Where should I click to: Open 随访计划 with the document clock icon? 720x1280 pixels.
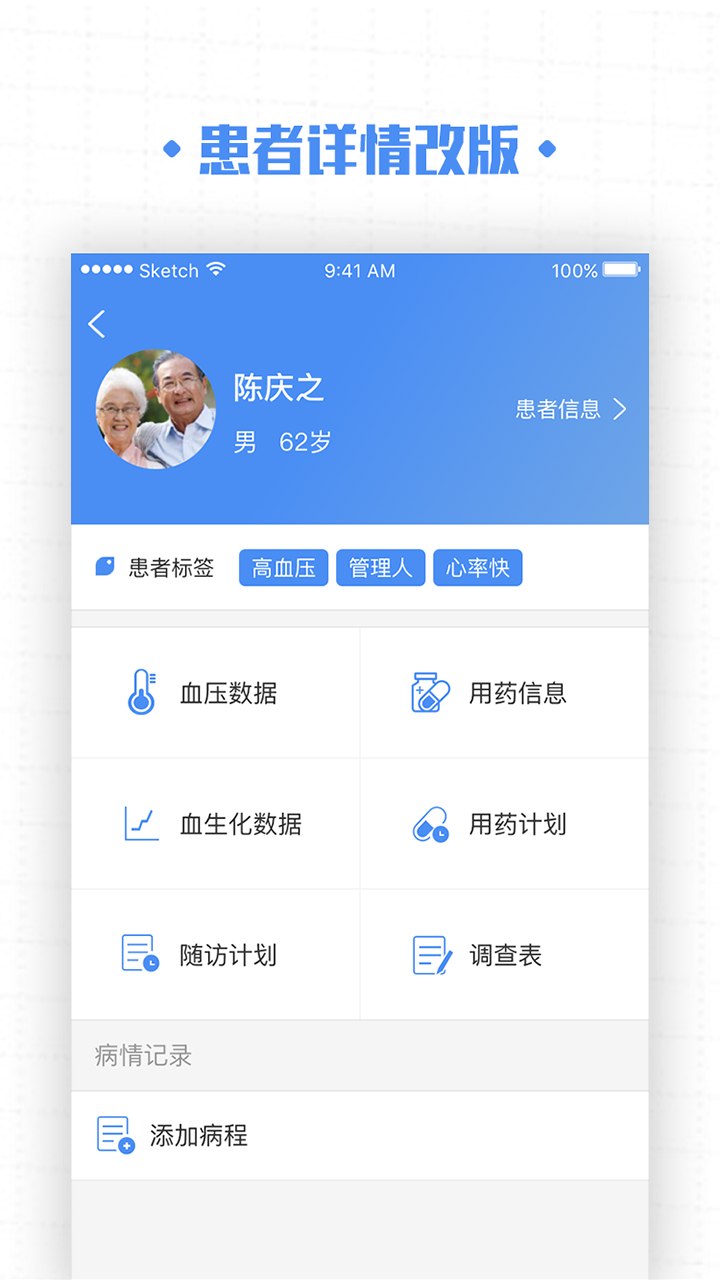(141, 954)
